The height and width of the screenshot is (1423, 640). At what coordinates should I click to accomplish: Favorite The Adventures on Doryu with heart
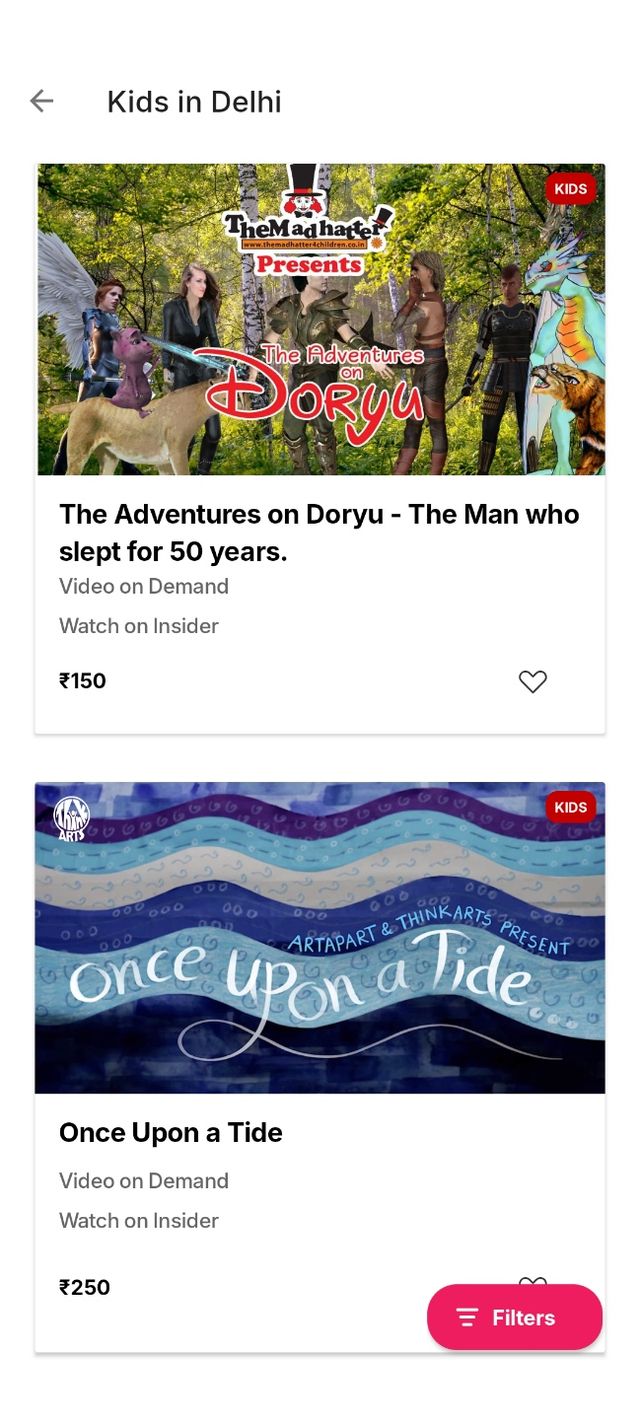533,681
